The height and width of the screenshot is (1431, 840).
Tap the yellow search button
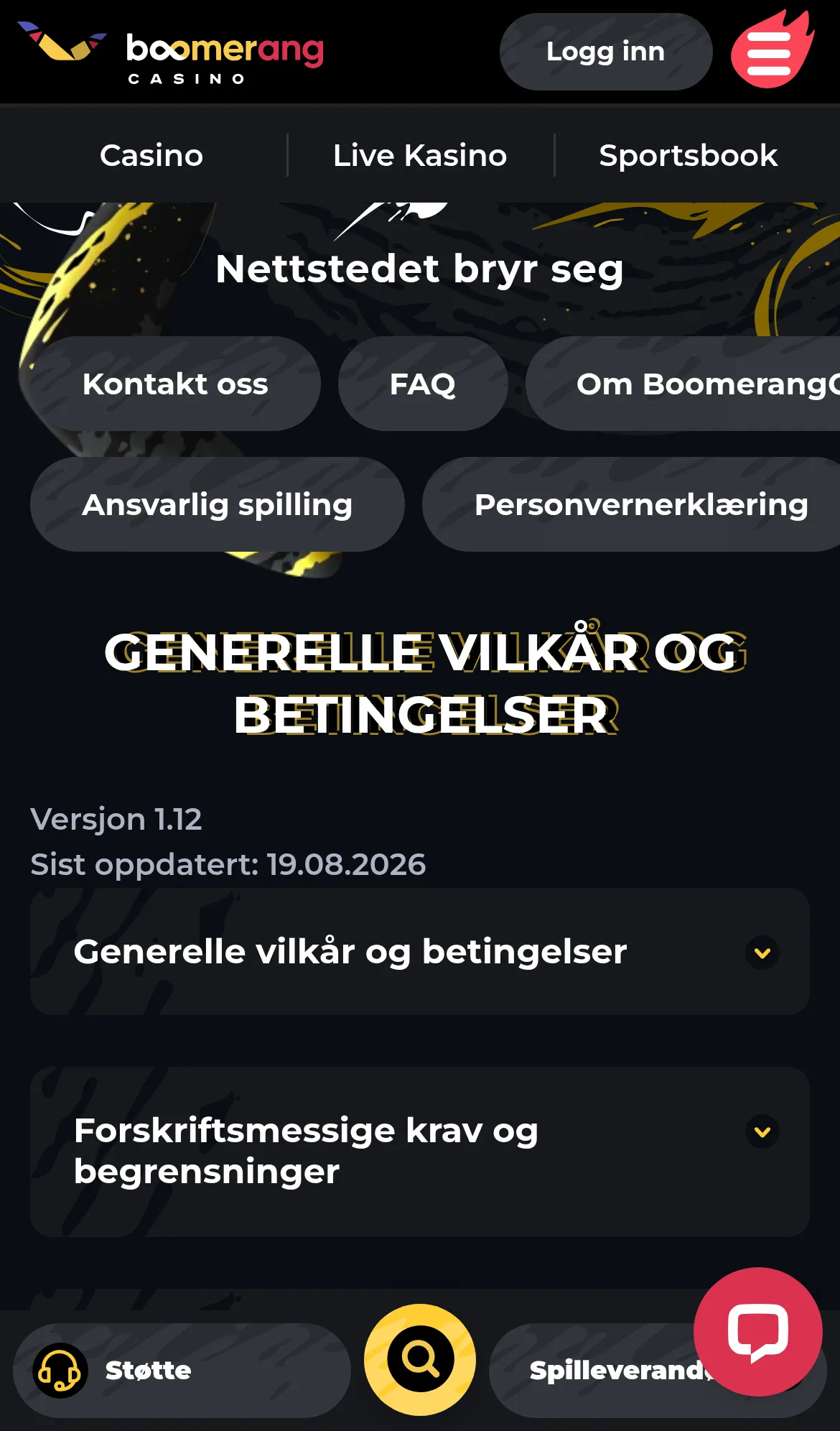420,1359
